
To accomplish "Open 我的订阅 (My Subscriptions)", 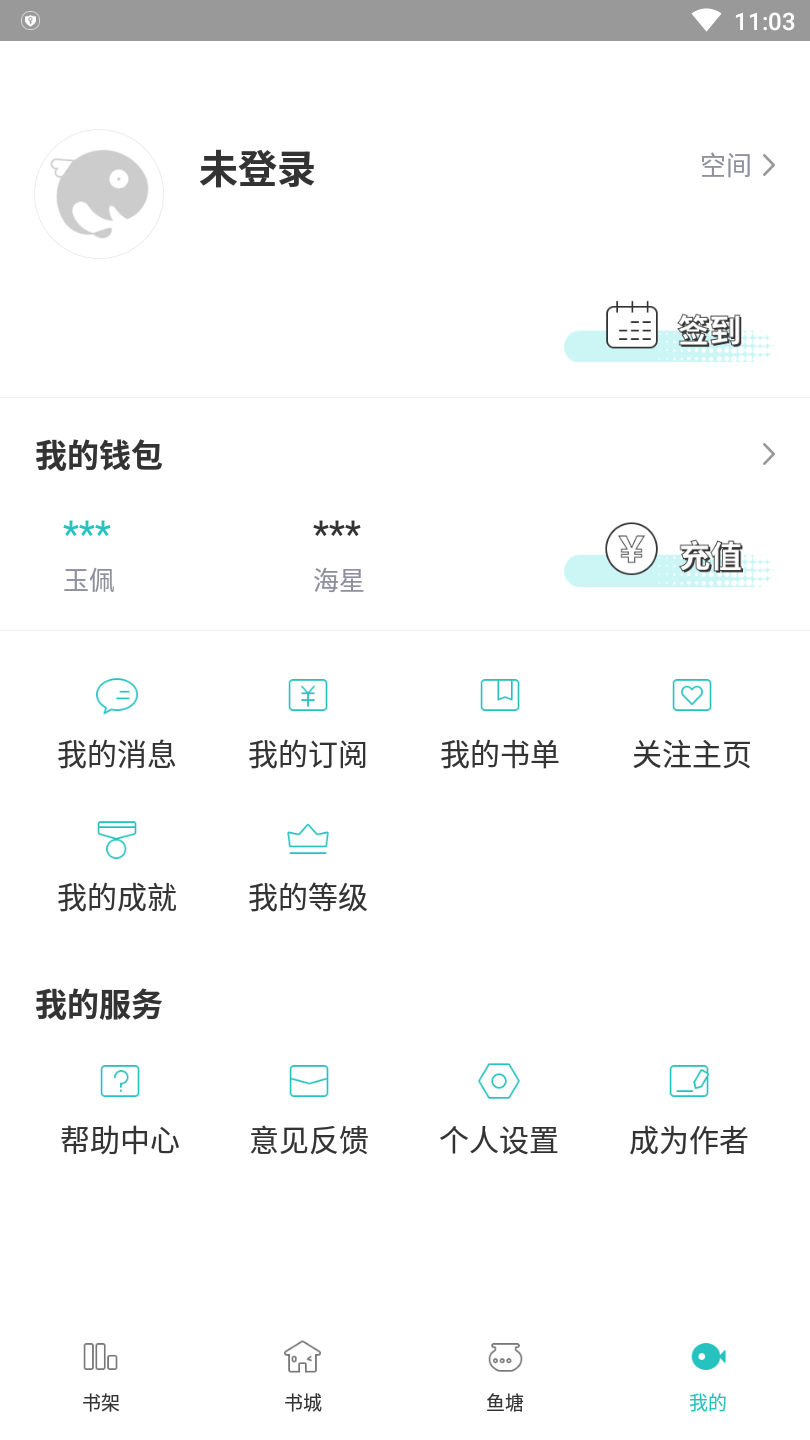I will pos(307,725).
